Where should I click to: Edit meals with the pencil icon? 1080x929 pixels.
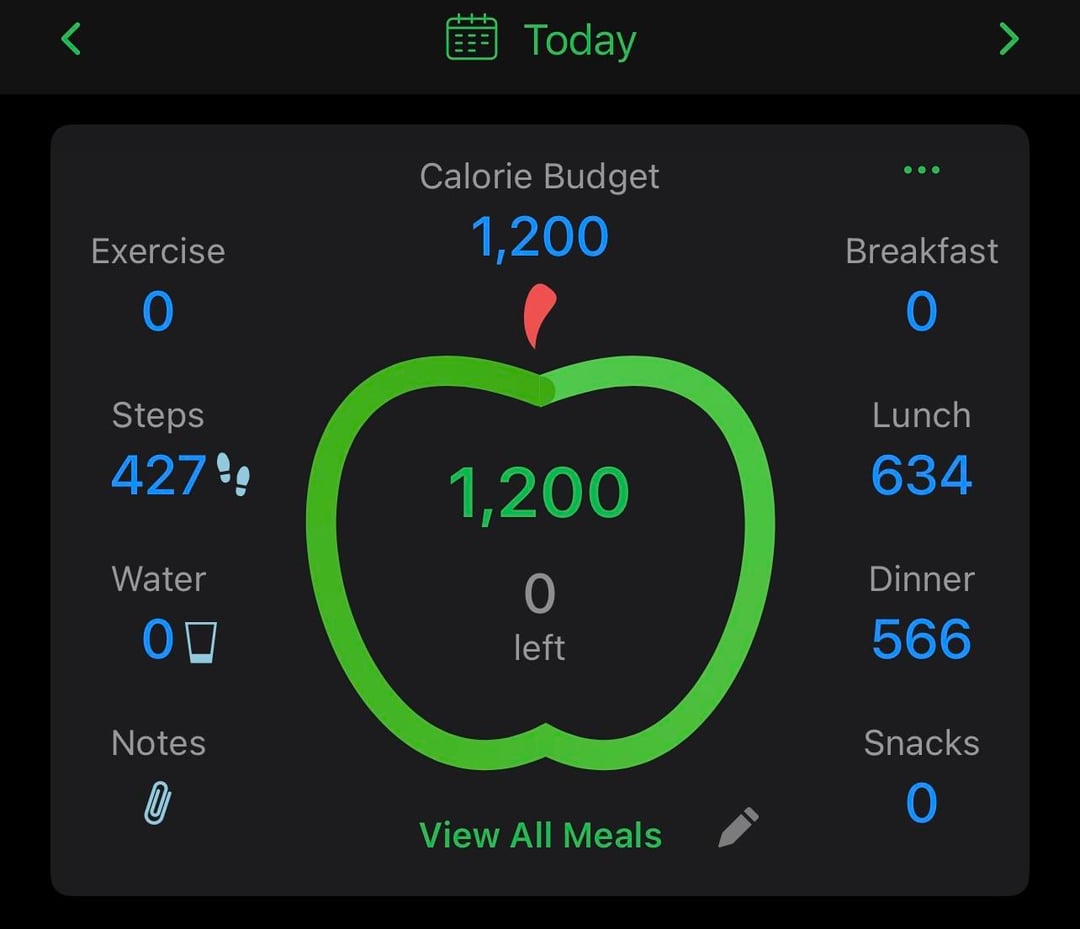coord(739,828)
